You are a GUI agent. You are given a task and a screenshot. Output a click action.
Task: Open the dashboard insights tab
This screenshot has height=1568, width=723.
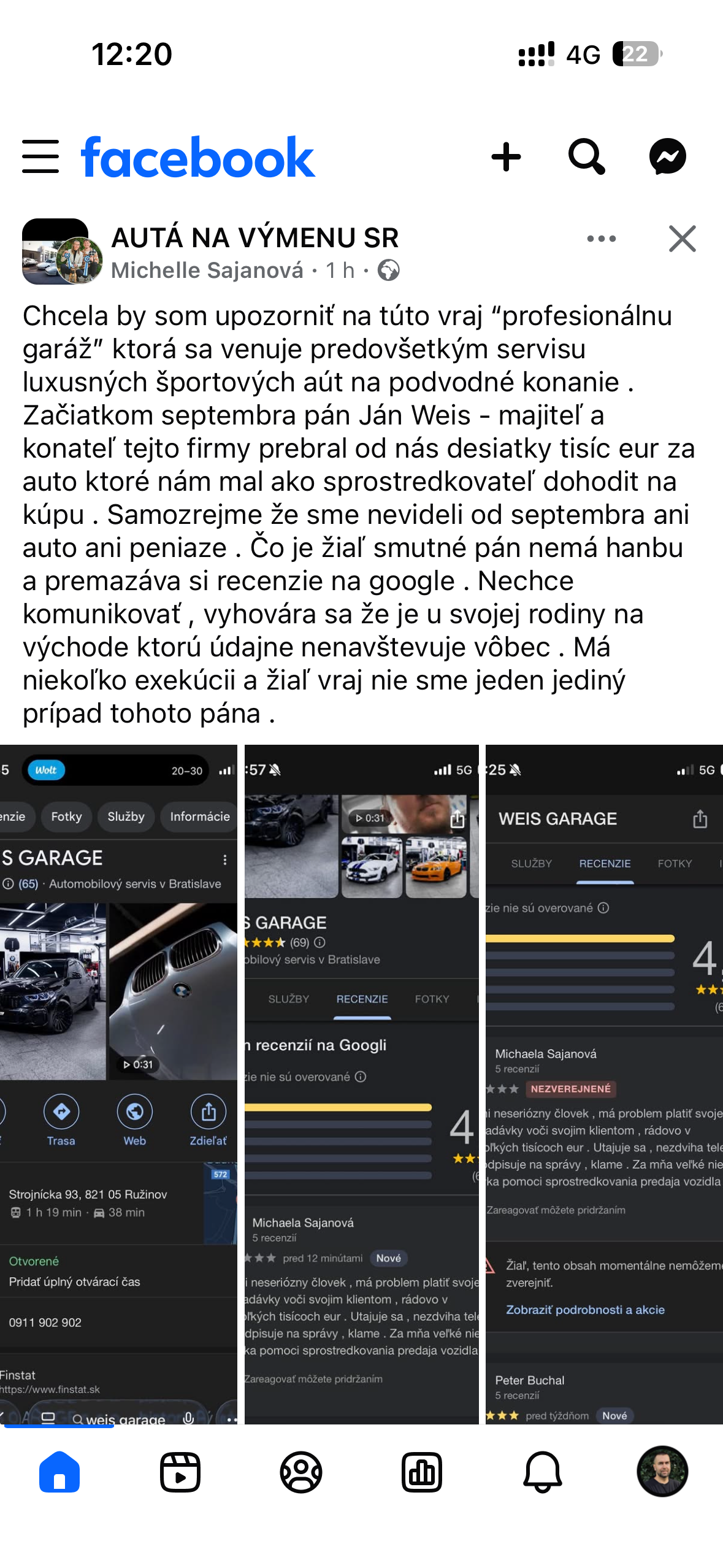[422, 1472]
